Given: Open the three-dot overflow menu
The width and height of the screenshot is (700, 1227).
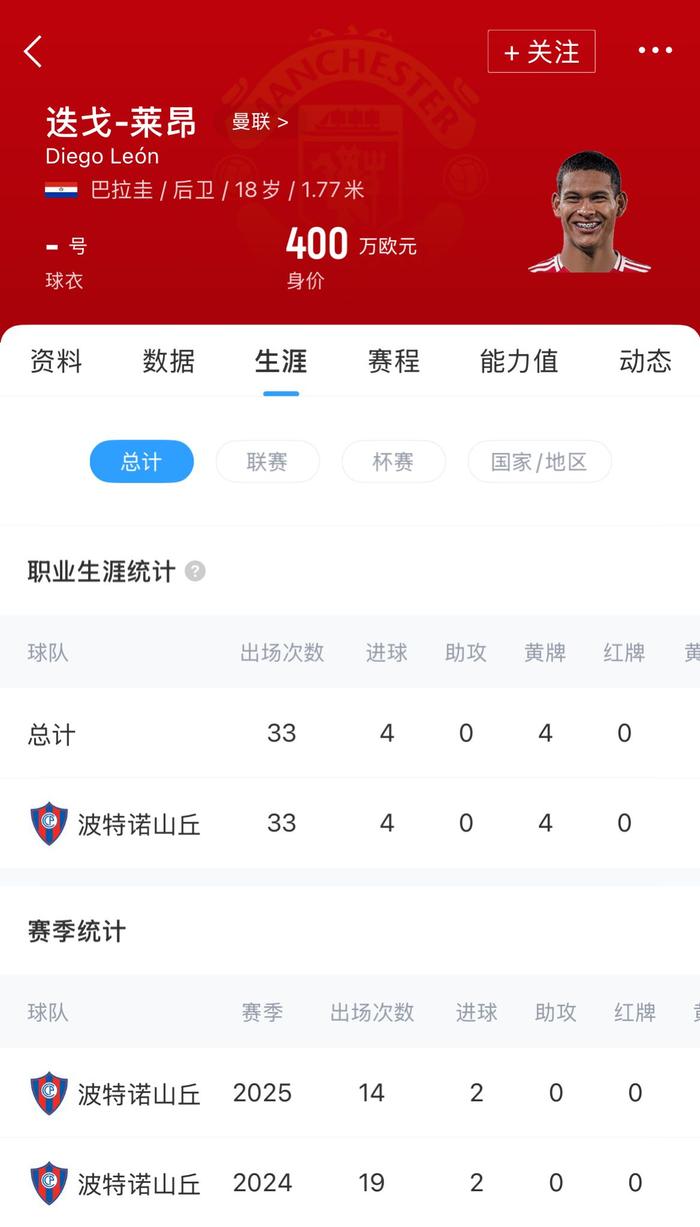Looking at the screenshot, I should pos(655,51).
